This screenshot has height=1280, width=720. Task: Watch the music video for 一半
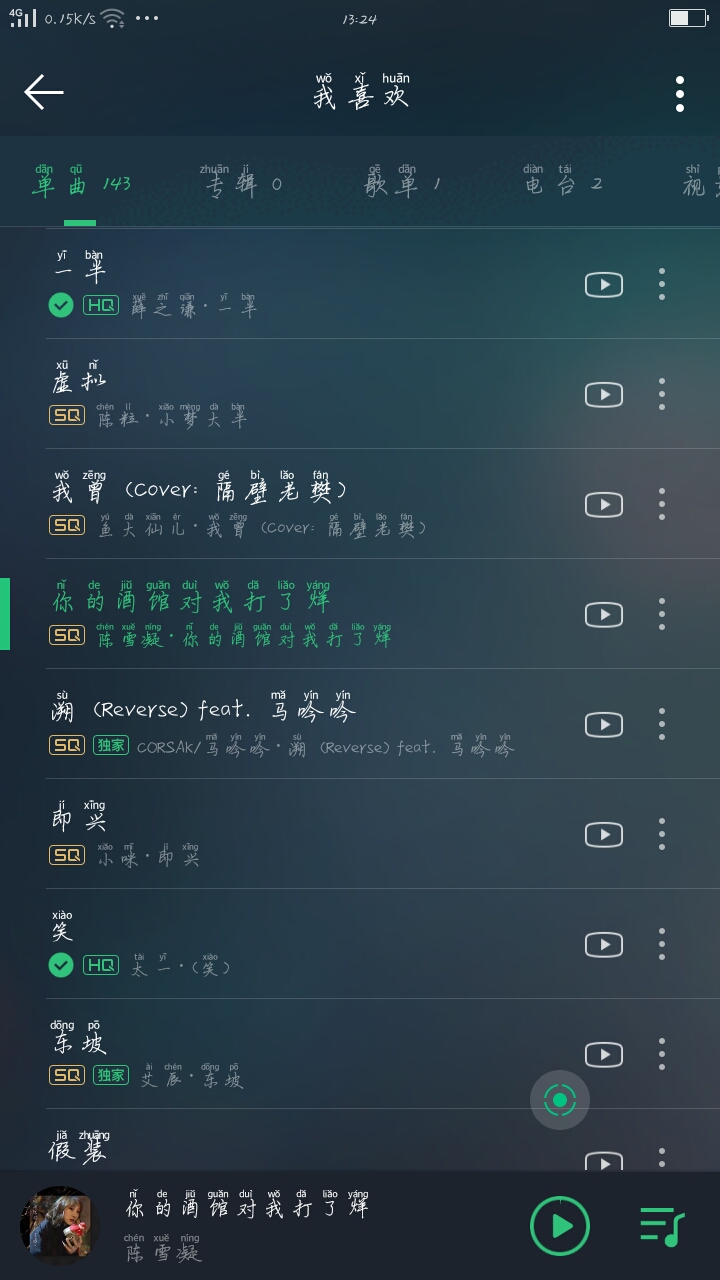point(603,285)
